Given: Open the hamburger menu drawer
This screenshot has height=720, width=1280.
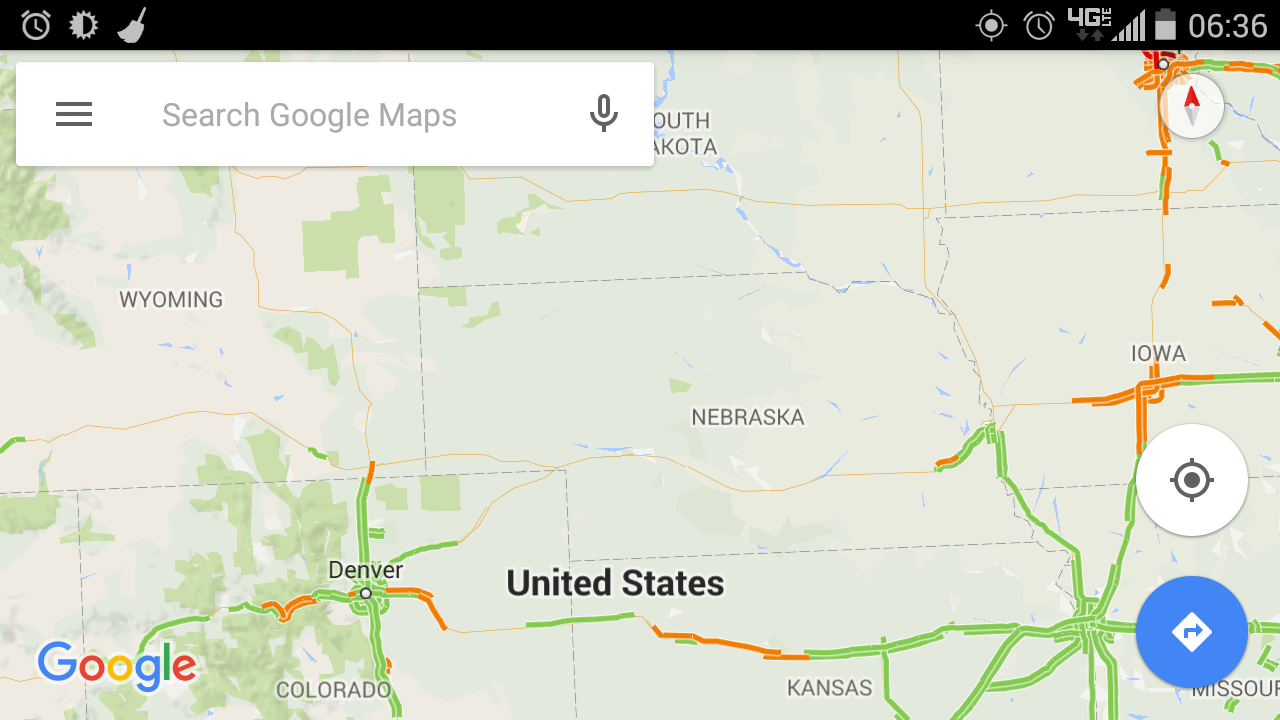Looking at the screenshot, I should tap(74, 115).
